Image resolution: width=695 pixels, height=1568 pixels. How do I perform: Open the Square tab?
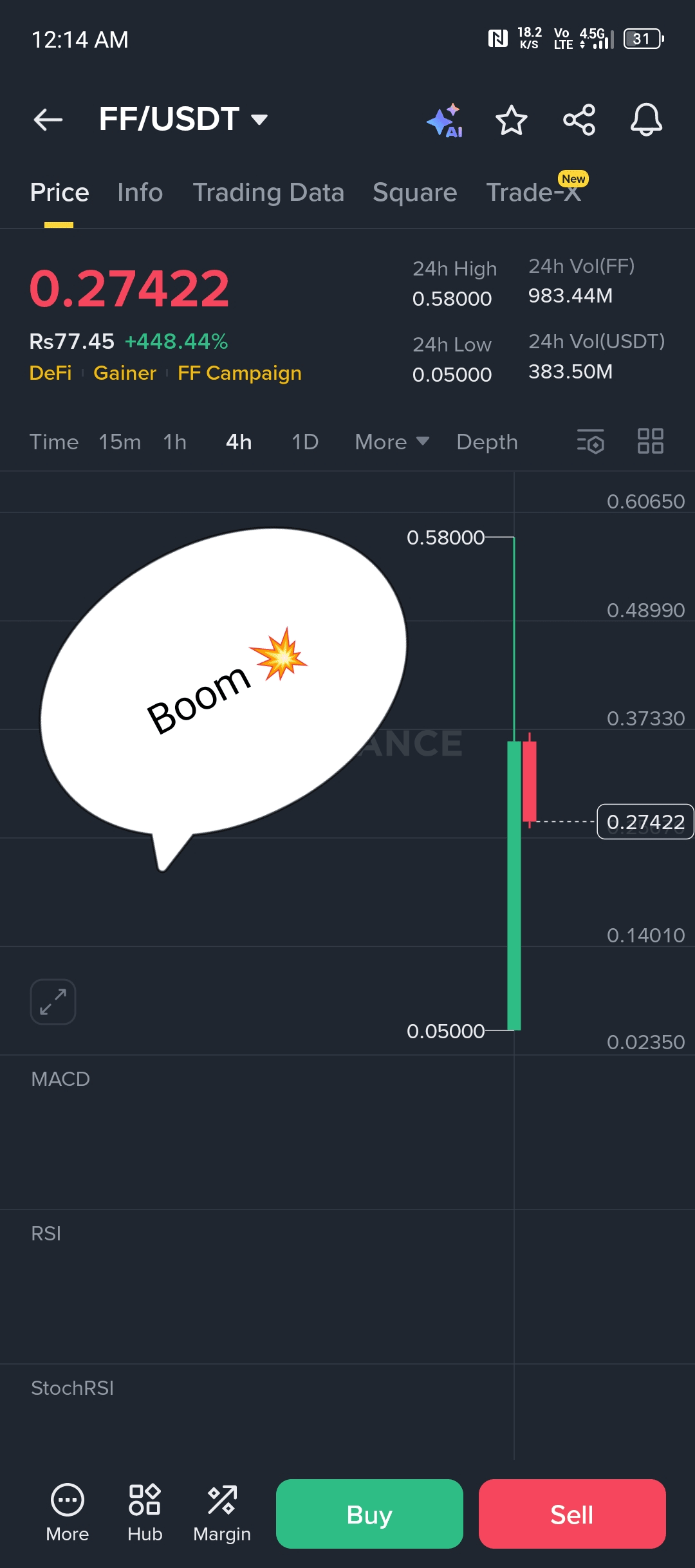(x=414, y=192)
